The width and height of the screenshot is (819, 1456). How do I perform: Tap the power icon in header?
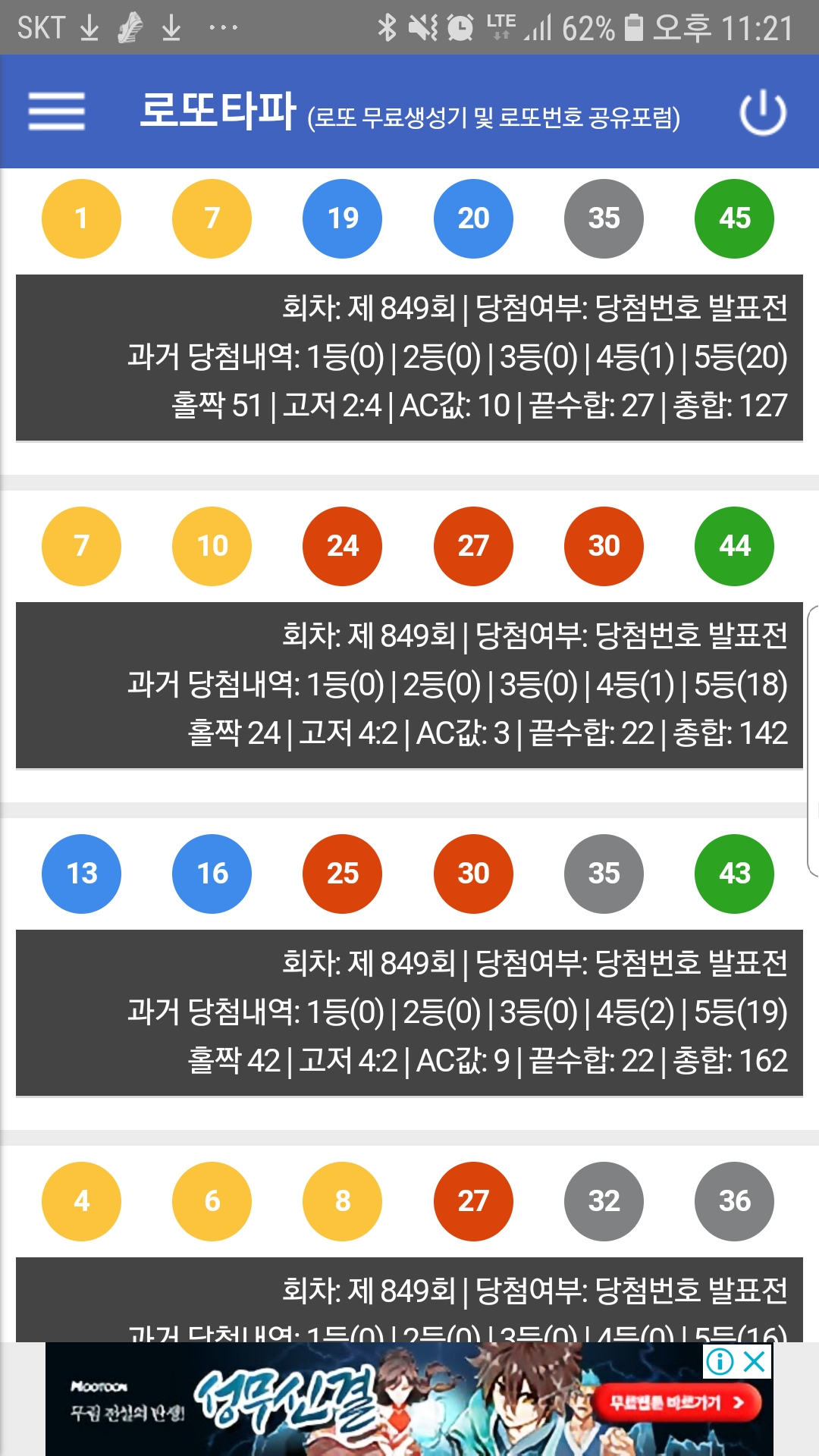[x=763, y=112]
